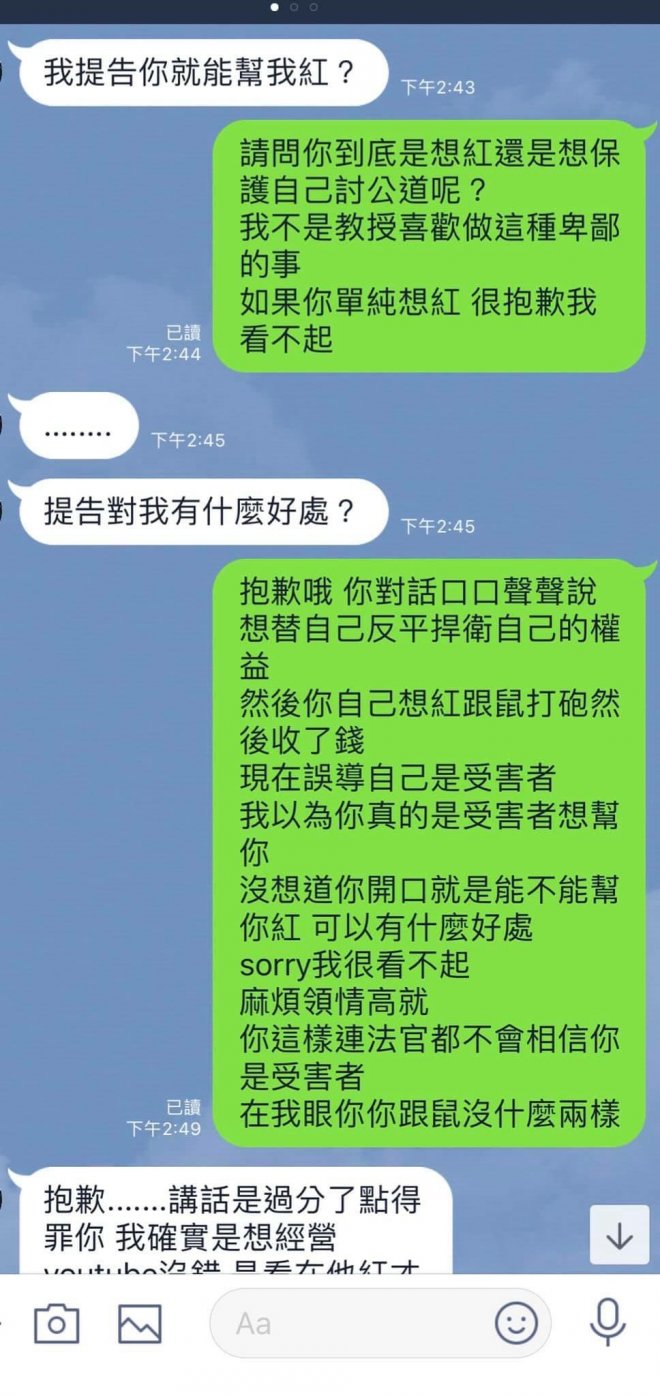
Task: Focus the Aa message input field
Action: coord(350,1324)
